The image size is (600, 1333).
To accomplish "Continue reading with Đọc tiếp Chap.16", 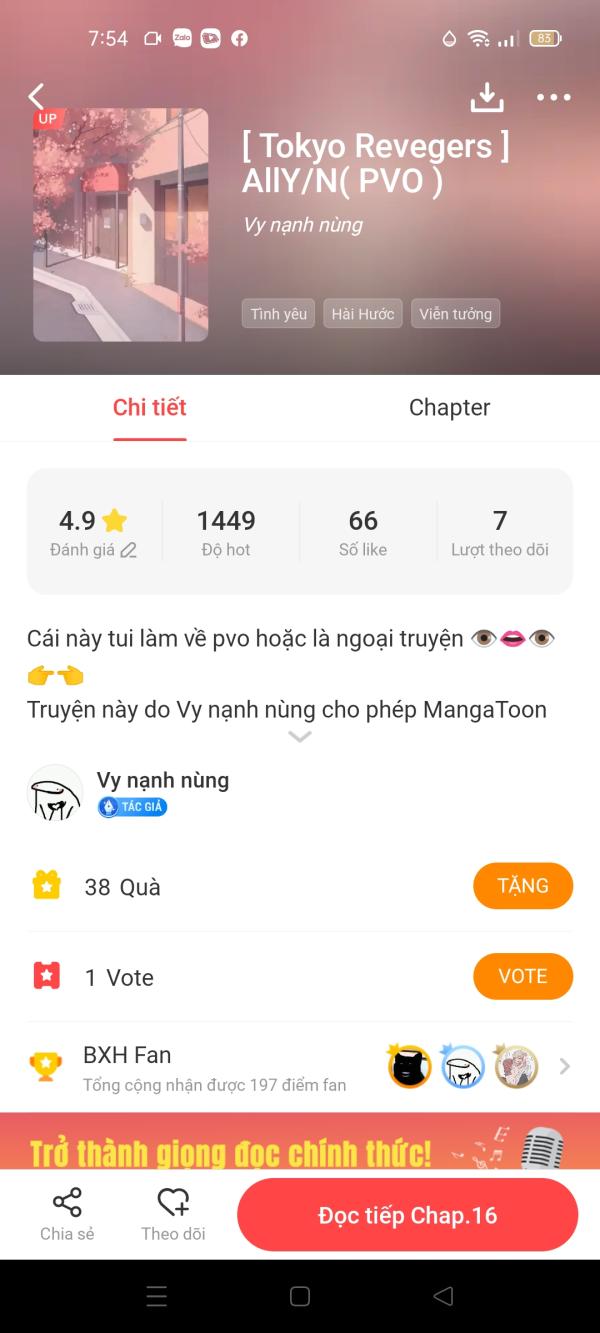I will point(407,1215).
